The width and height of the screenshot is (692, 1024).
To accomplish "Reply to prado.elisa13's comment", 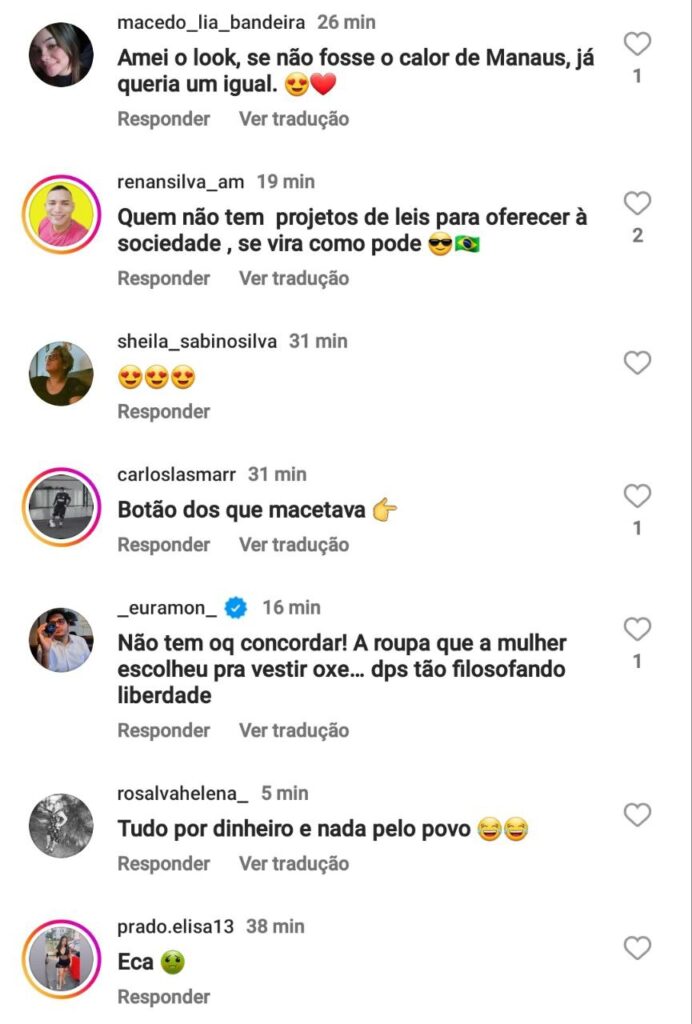I will (164, 997).
